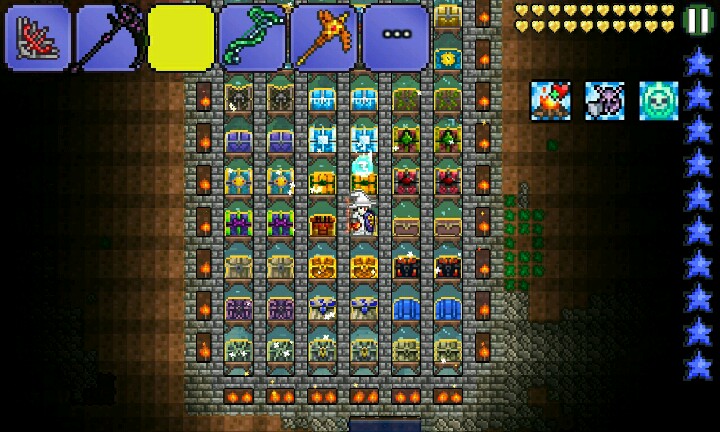Select the highlighted yellow hotbar slot
The height and width of the screenshot is (432, 720).
click(181, 38)
